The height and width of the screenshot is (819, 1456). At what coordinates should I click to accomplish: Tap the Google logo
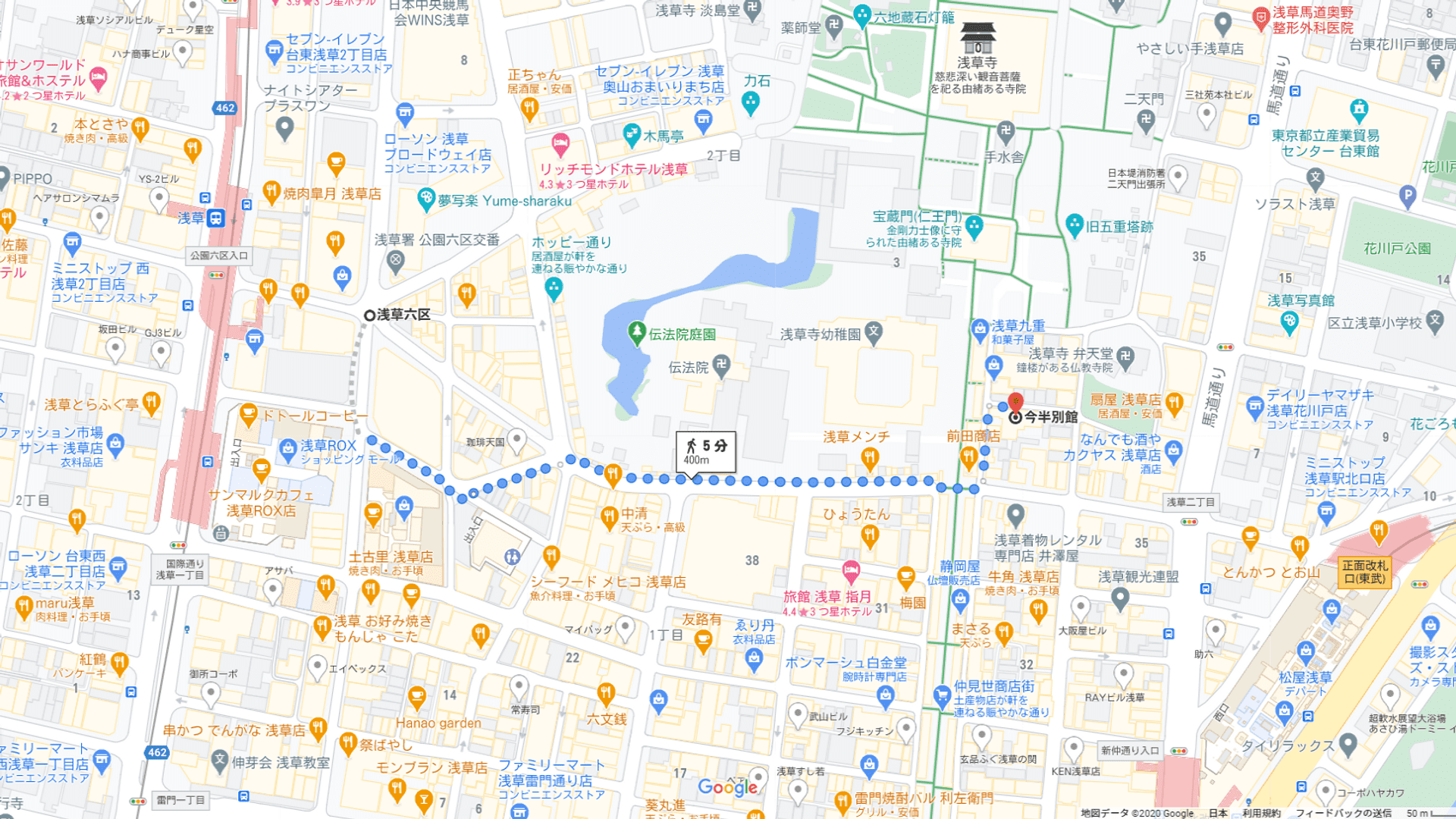click(726, 787)
